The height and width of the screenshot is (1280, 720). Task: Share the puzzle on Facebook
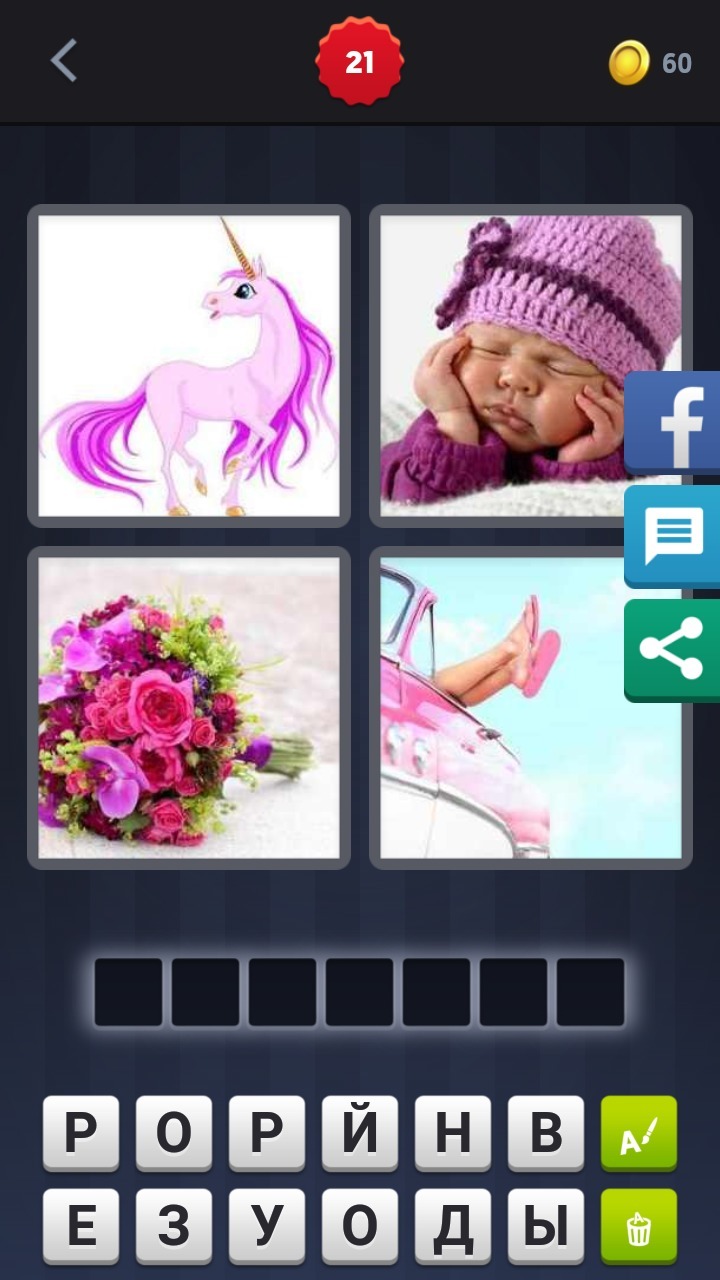675,422
